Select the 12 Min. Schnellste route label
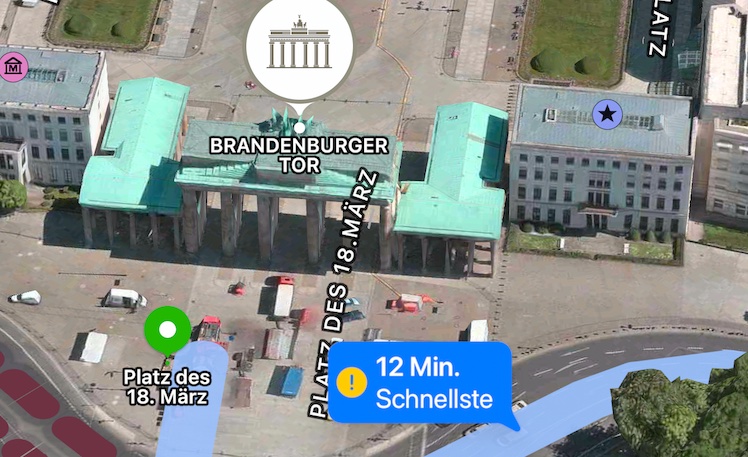This screenshot has width=748, height=457. [420, 382]
